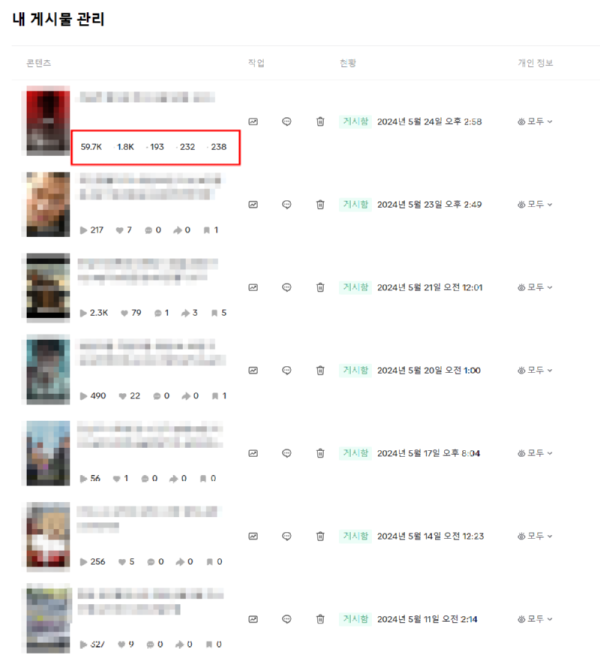Delete the post from 5월 21일 오전 12:01
The height and width of the screenshot is (661, 600).
(320, 287)
